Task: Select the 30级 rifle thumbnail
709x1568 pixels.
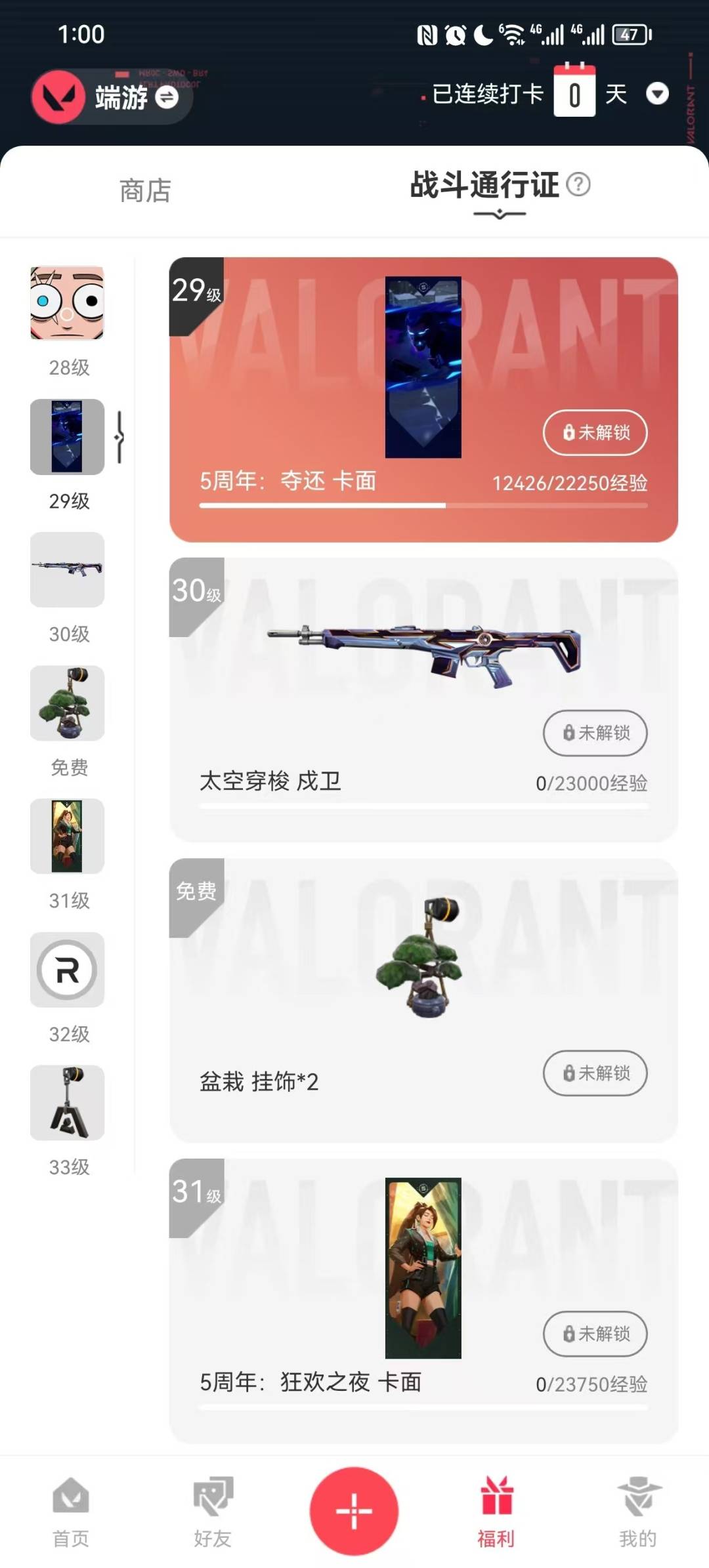Action: click(67, 569)
